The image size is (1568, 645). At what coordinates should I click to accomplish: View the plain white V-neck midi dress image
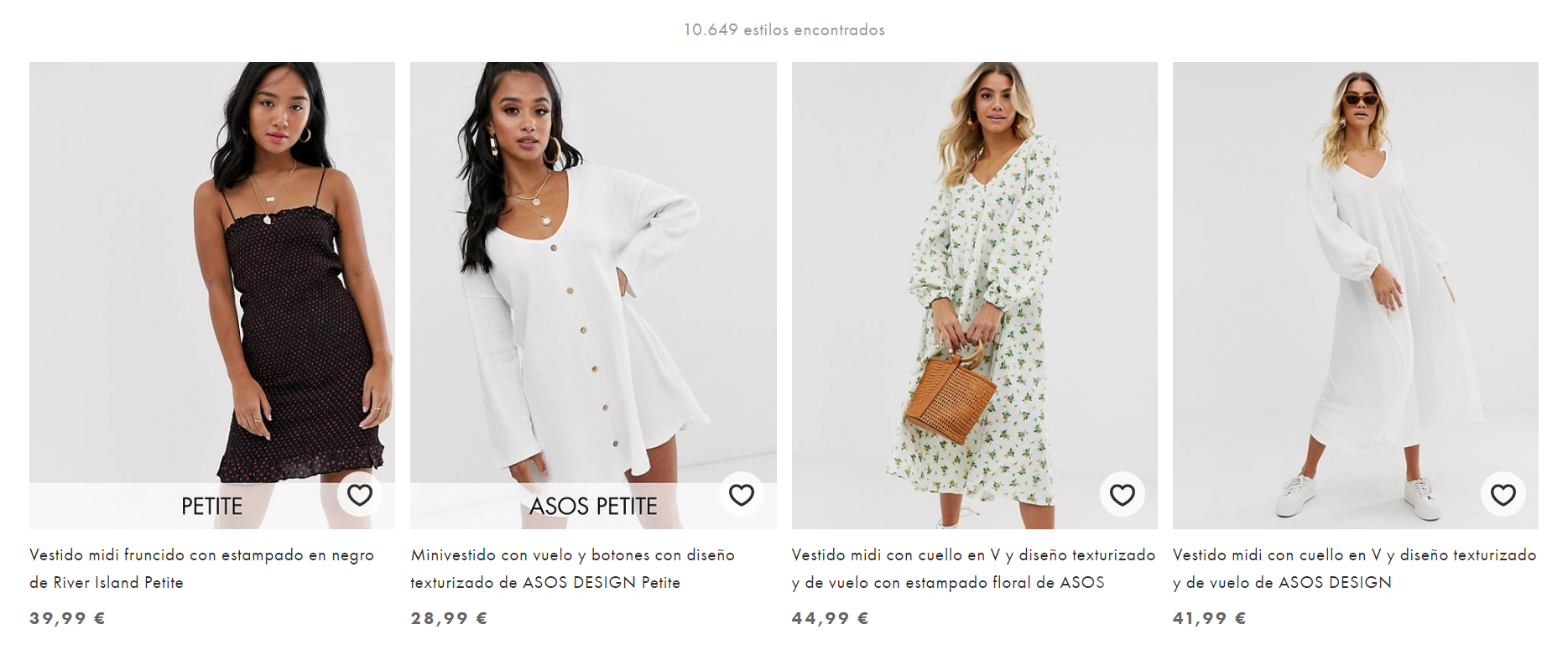[1355, 277]
